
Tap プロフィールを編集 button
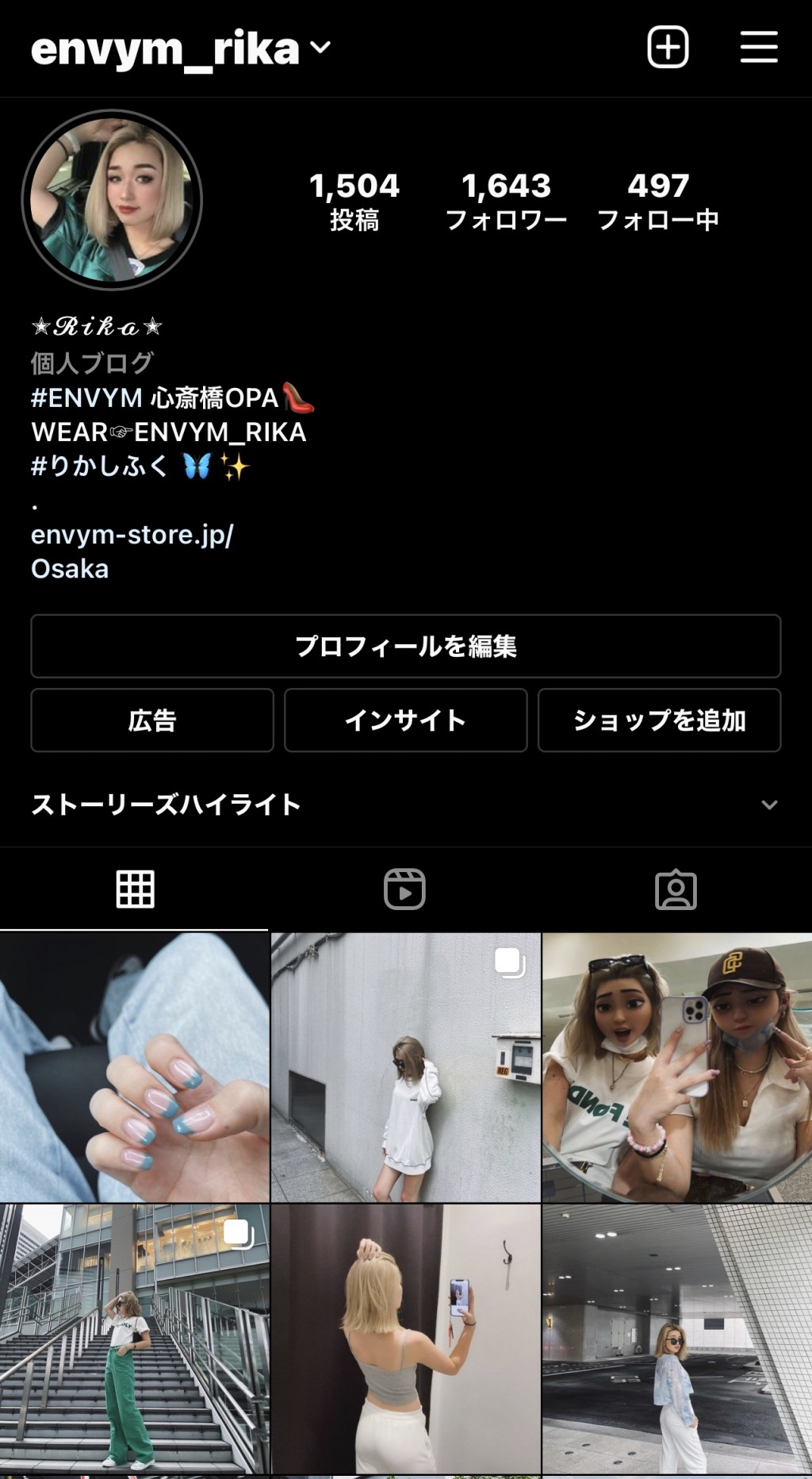coord(405,646)
